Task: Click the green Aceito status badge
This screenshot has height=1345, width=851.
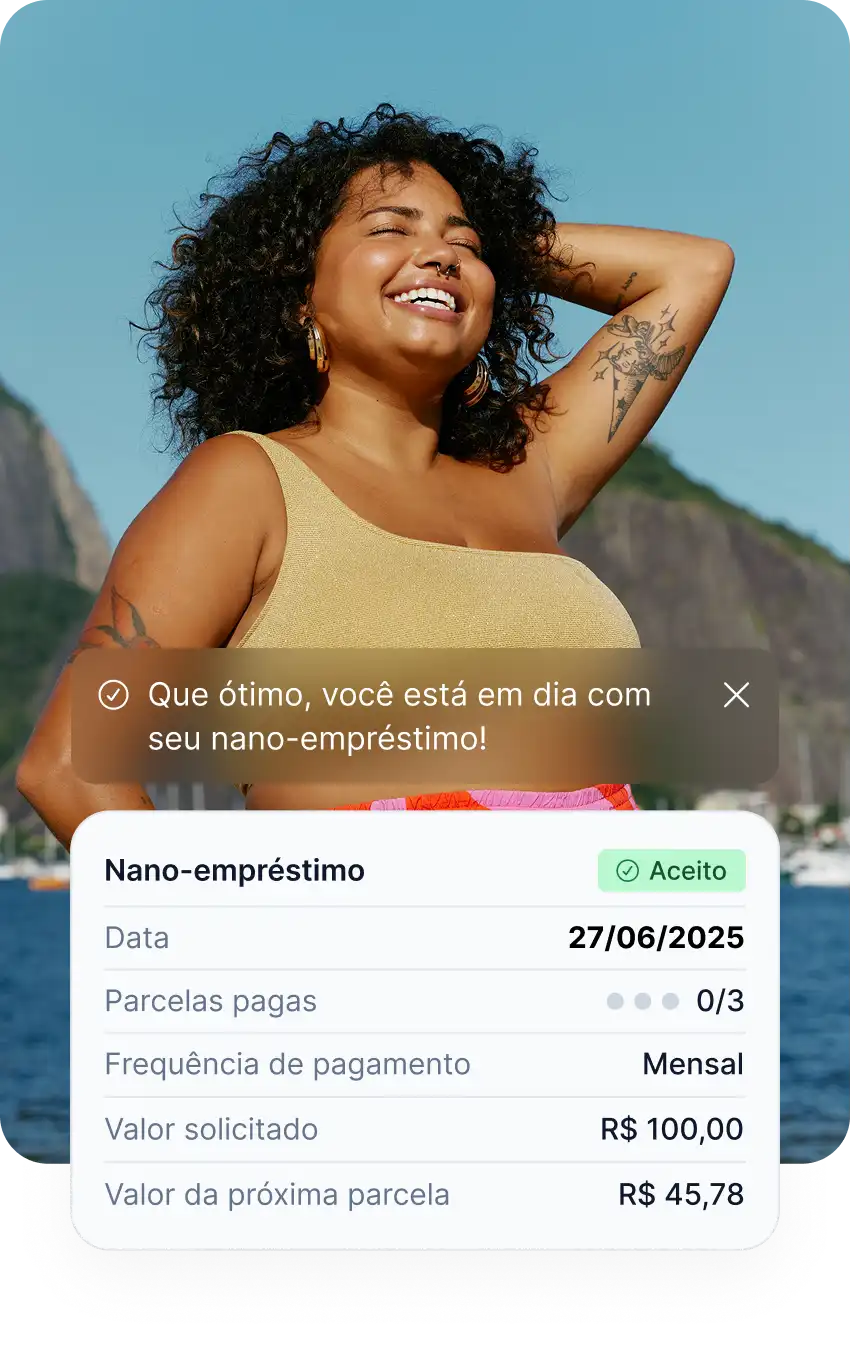Action: click(x=671, y=871)
